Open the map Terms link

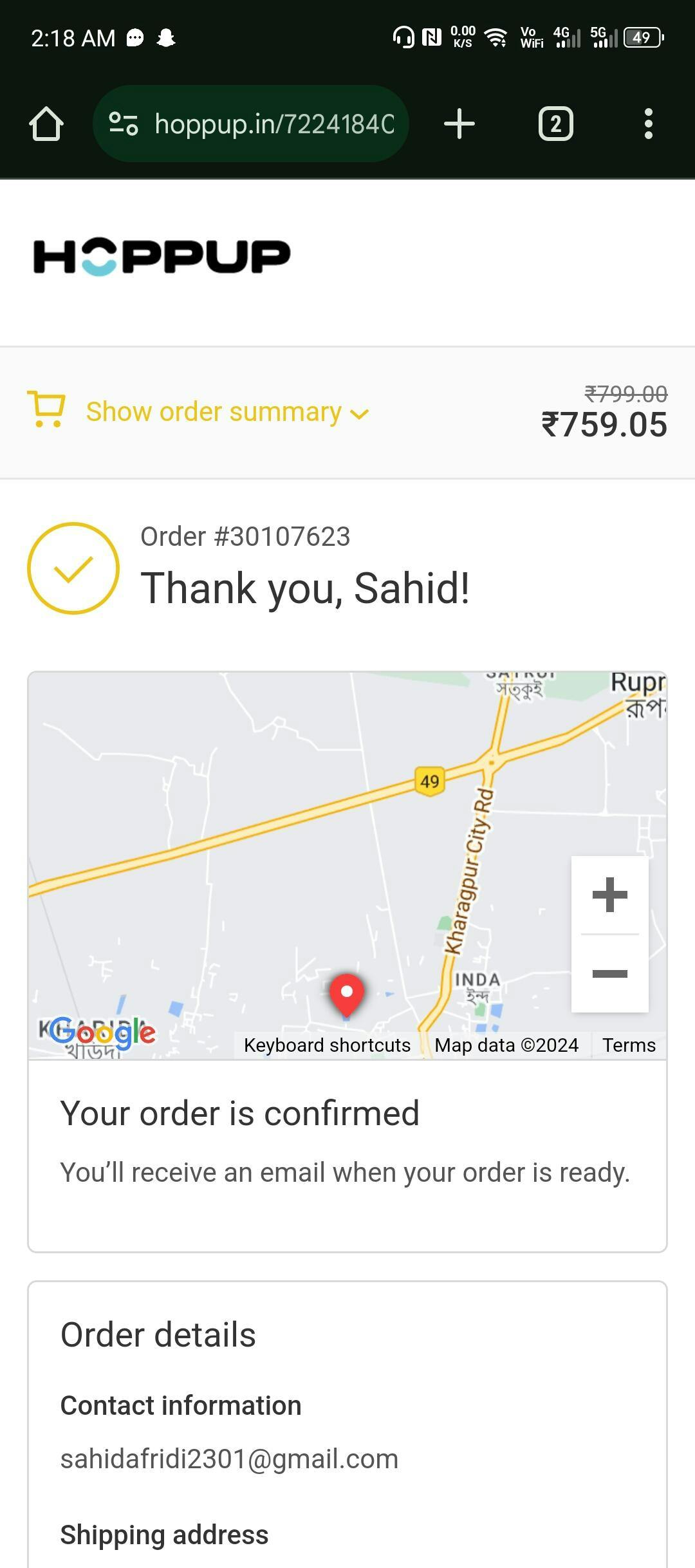click(629, 1045)
